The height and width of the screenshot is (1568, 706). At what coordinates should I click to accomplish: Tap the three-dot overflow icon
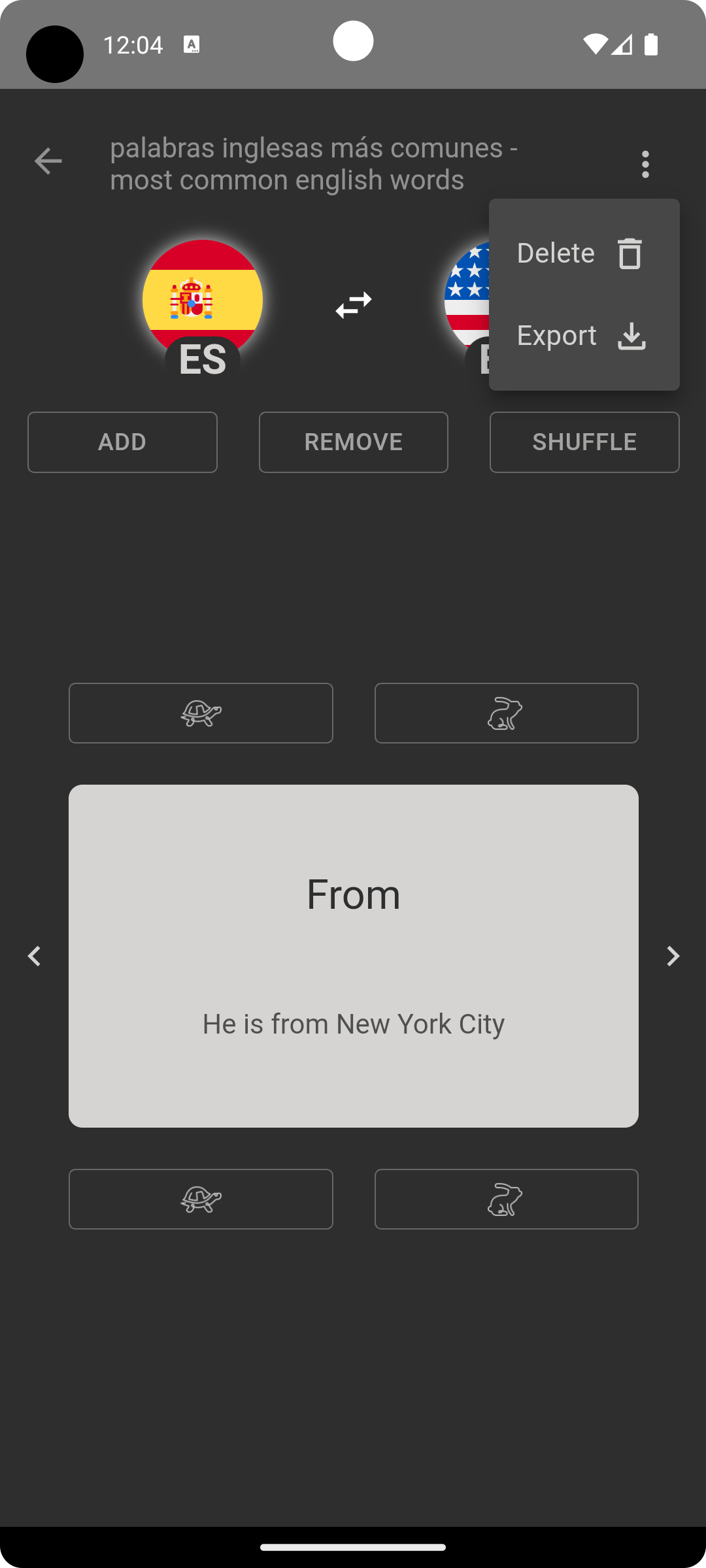pos(645,164)
